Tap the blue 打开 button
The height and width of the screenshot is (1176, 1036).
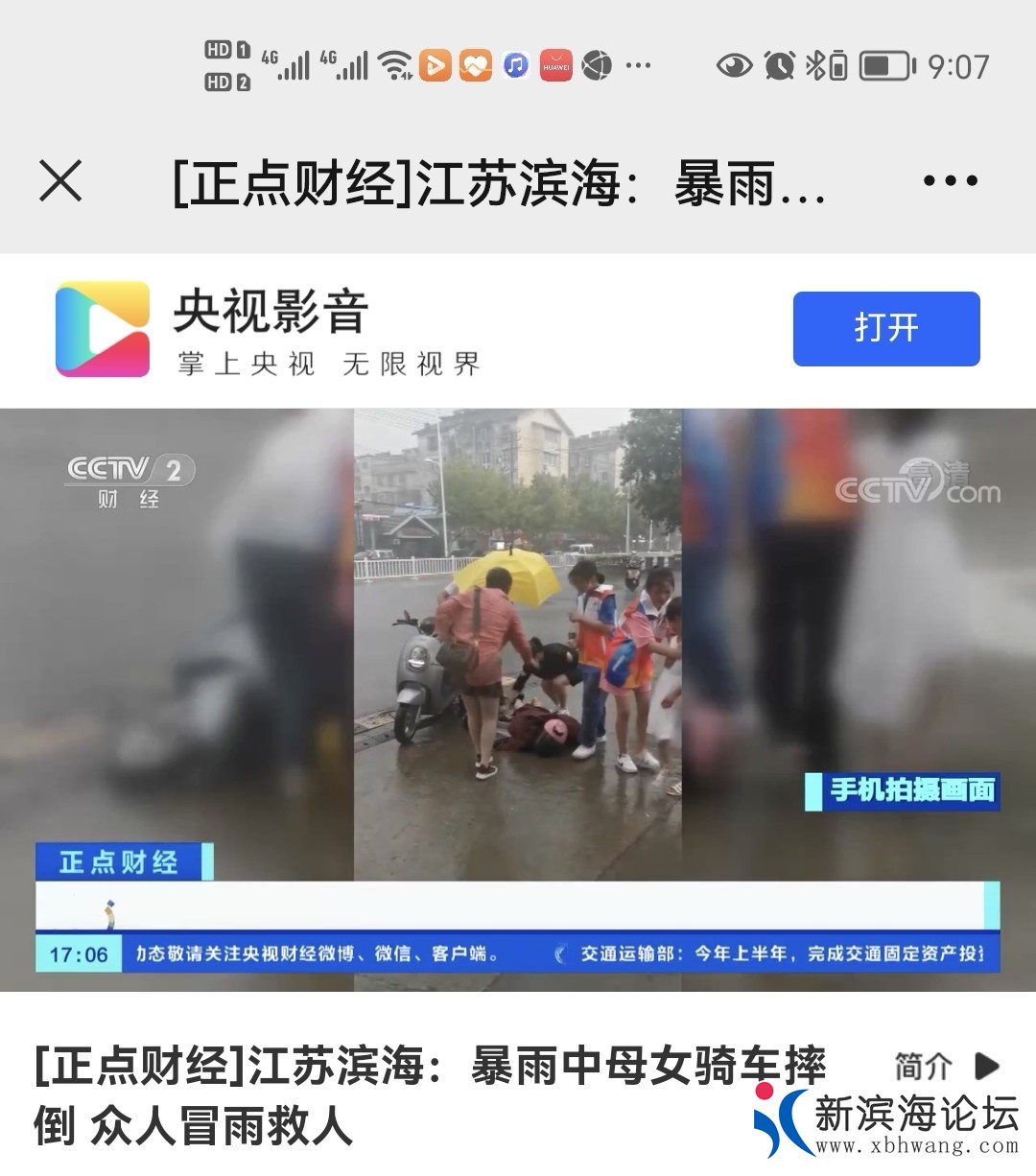coord(885,328)
